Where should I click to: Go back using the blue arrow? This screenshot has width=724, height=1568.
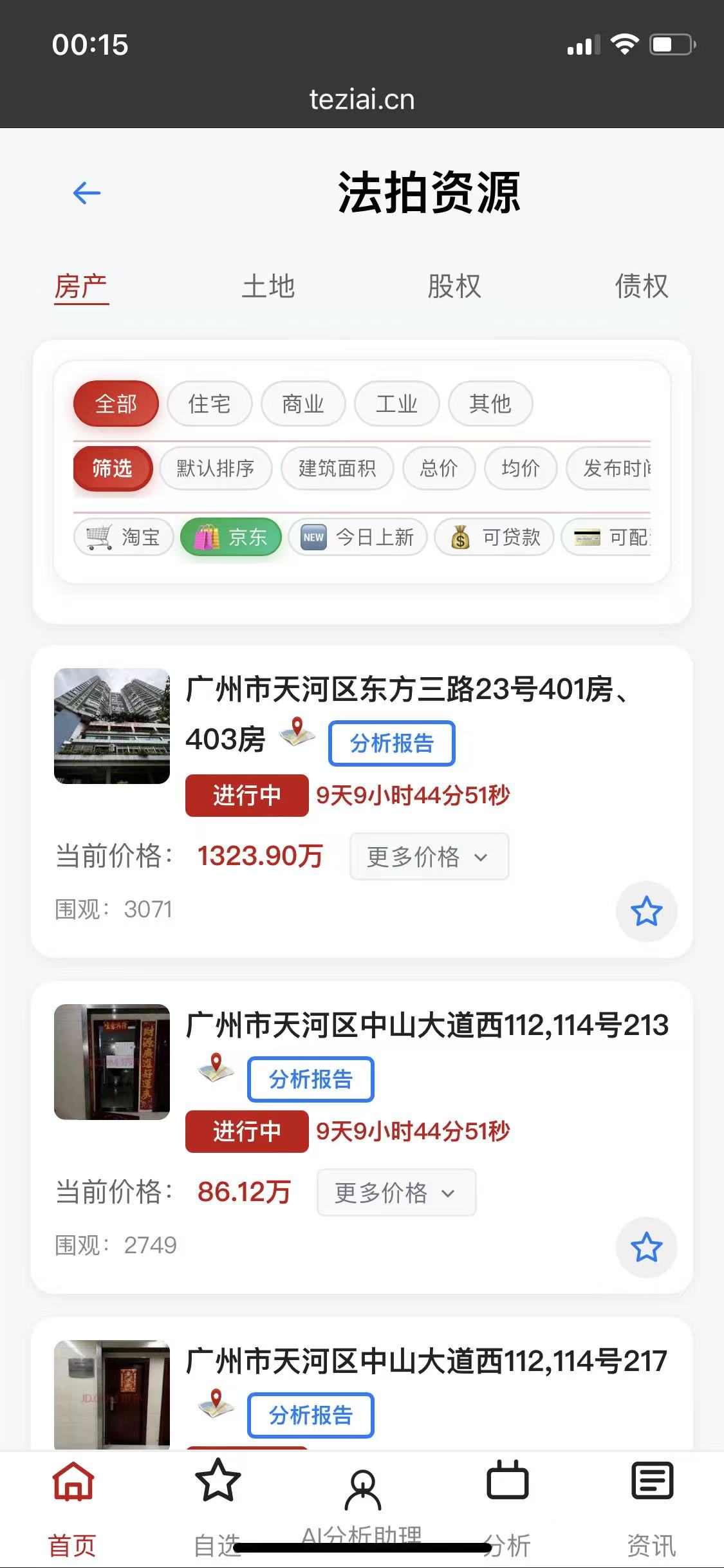[87, 192]
